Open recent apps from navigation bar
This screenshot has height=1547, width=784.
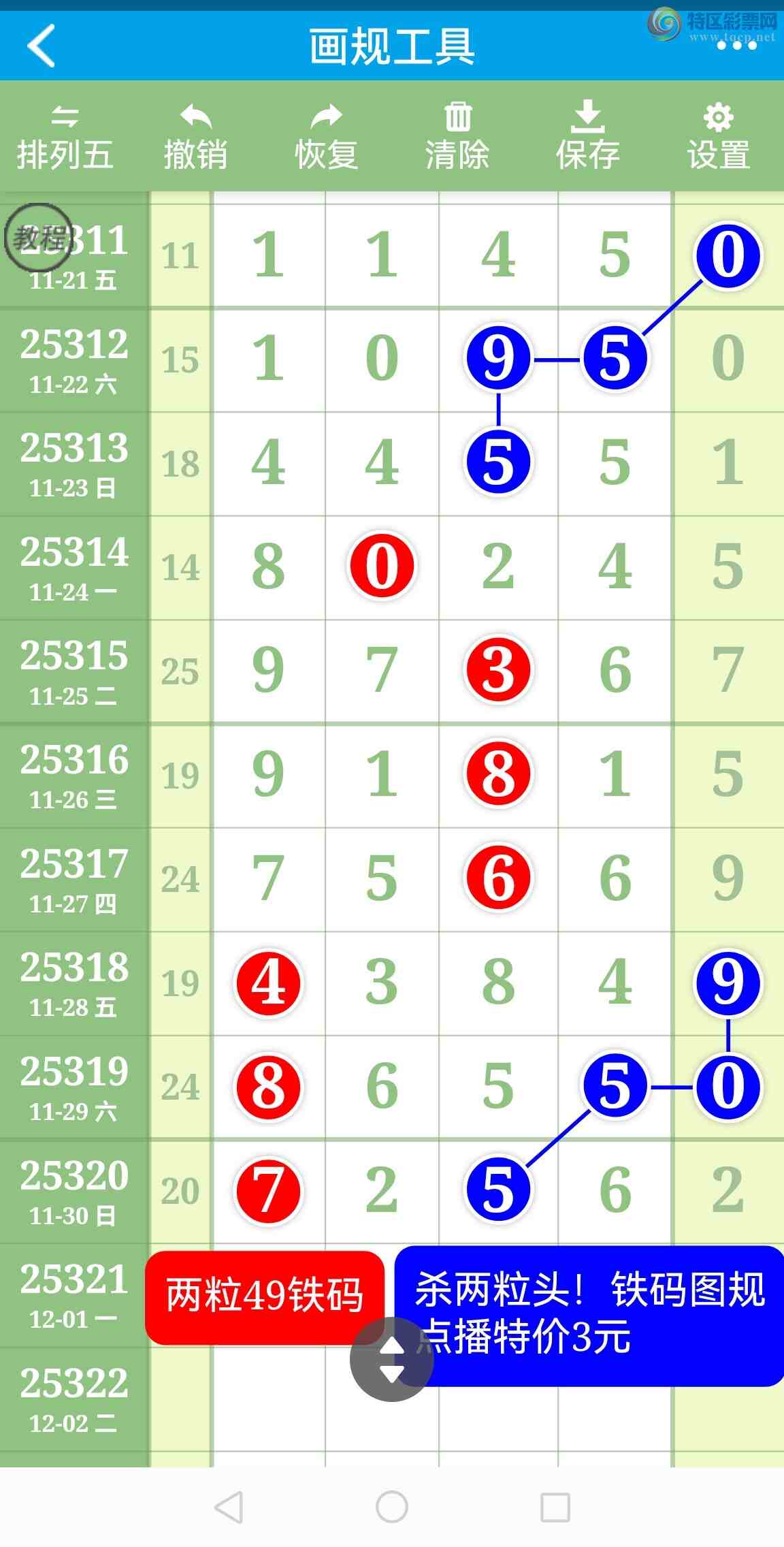point(555,1507)
